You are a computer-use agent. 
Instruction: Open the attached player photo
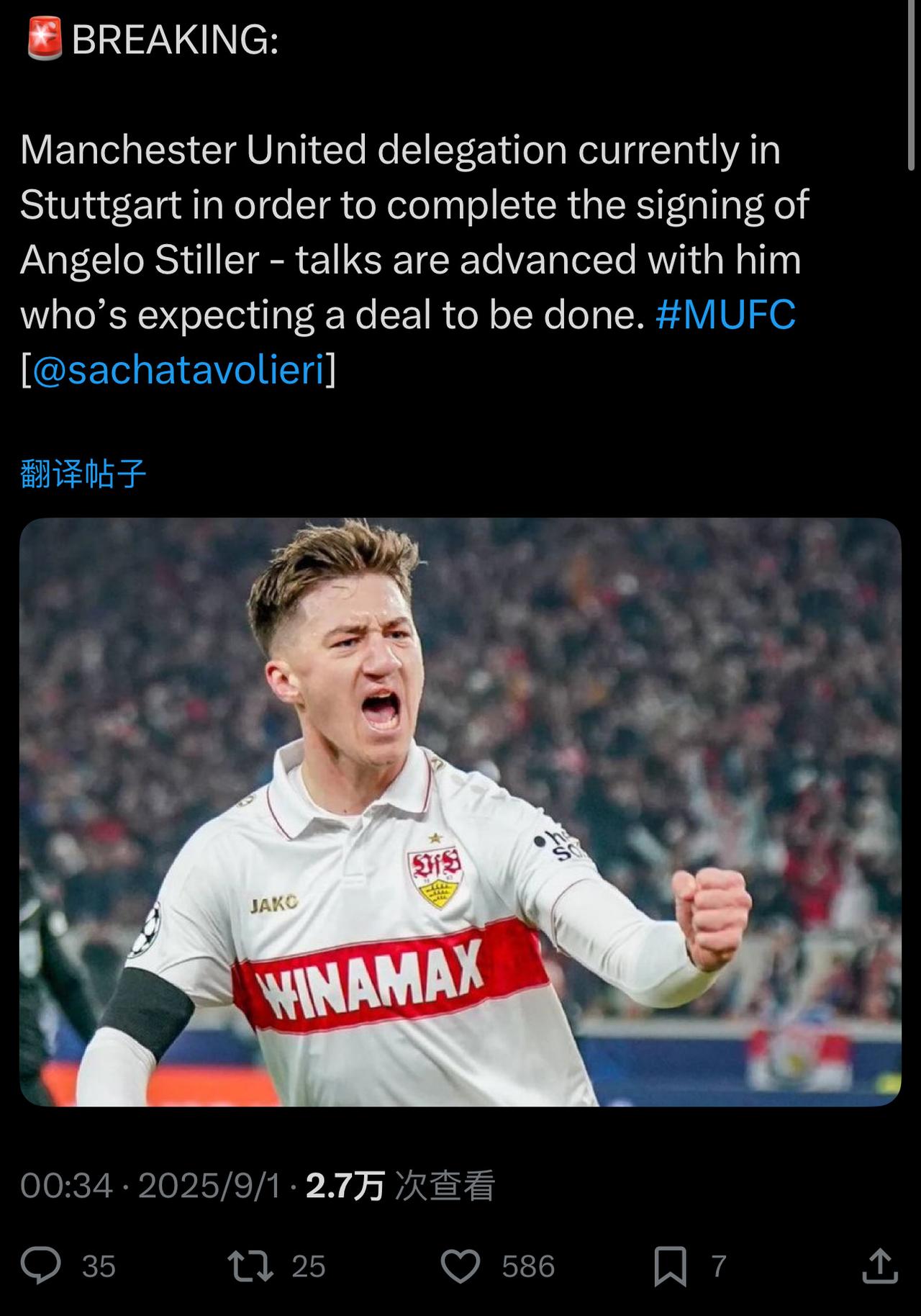click(460, 811)
